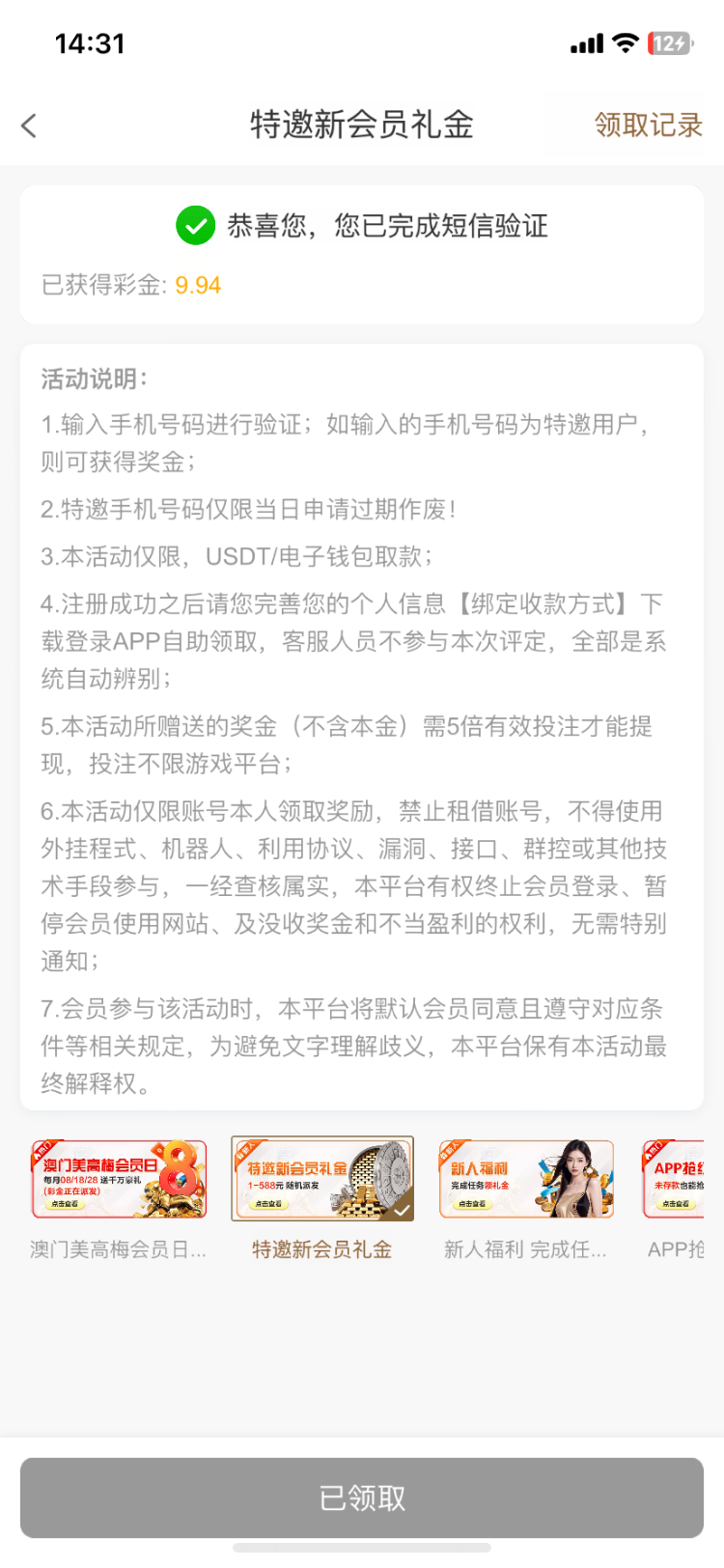Open 领取记录 claim records

pyautogui.click(x=648, y=126)
